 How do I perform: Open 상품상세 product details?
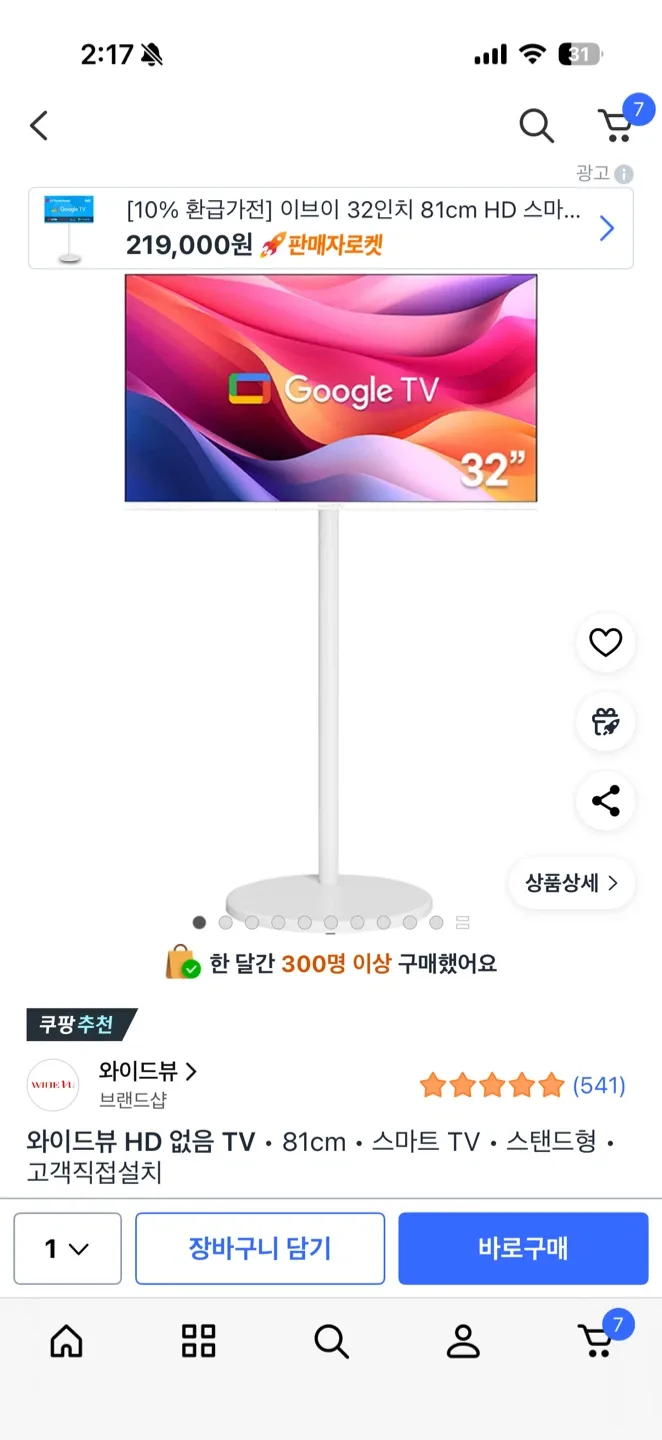click(571, 883)
